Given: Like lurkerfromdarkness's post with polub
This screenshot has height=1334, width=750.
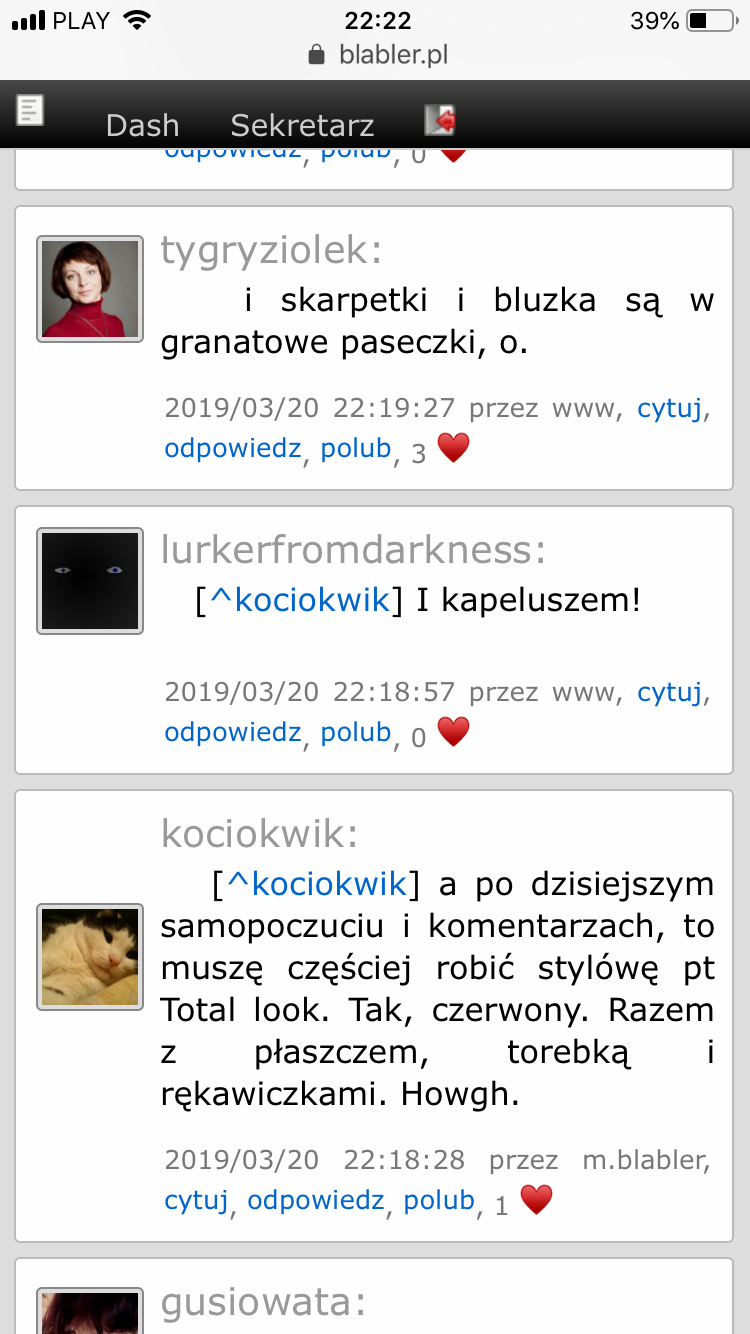Looking at the screenshot, I should [x=355, y=732].
